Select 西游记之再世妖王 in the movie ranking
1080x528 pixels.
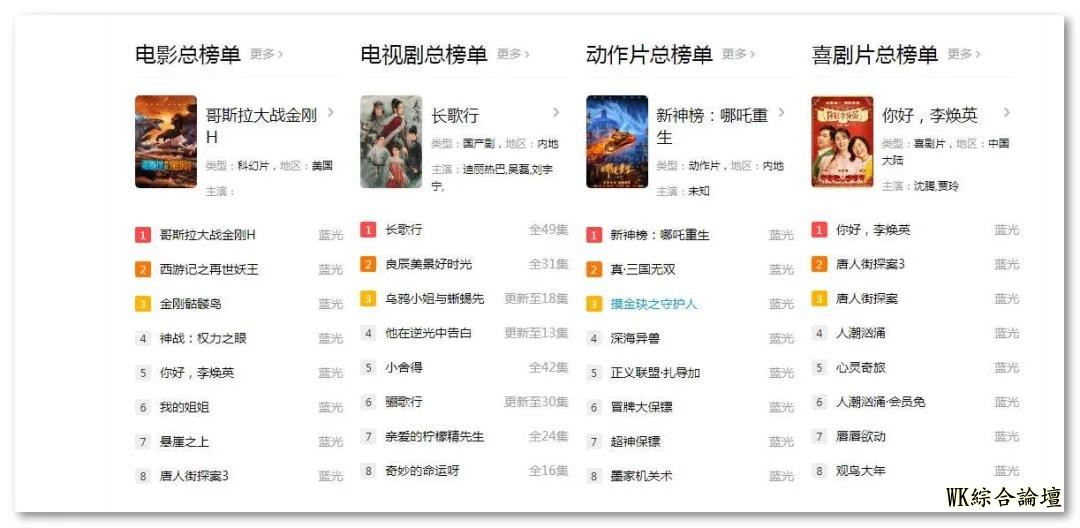(209, 269)
